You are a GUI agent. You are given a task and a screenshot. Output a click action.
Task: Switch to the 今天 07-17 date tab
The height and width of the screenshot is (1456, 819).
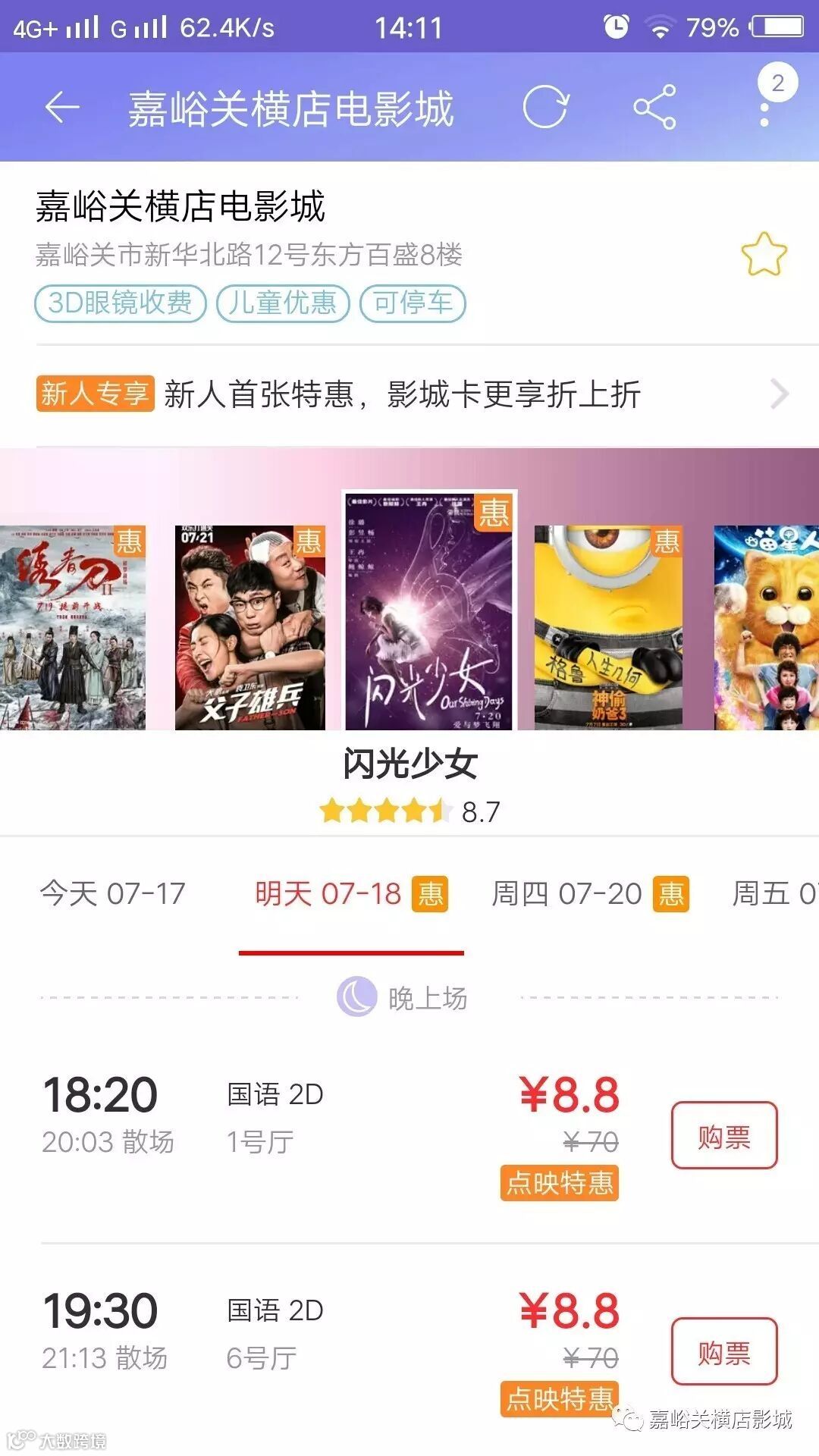tap(112, 894)
